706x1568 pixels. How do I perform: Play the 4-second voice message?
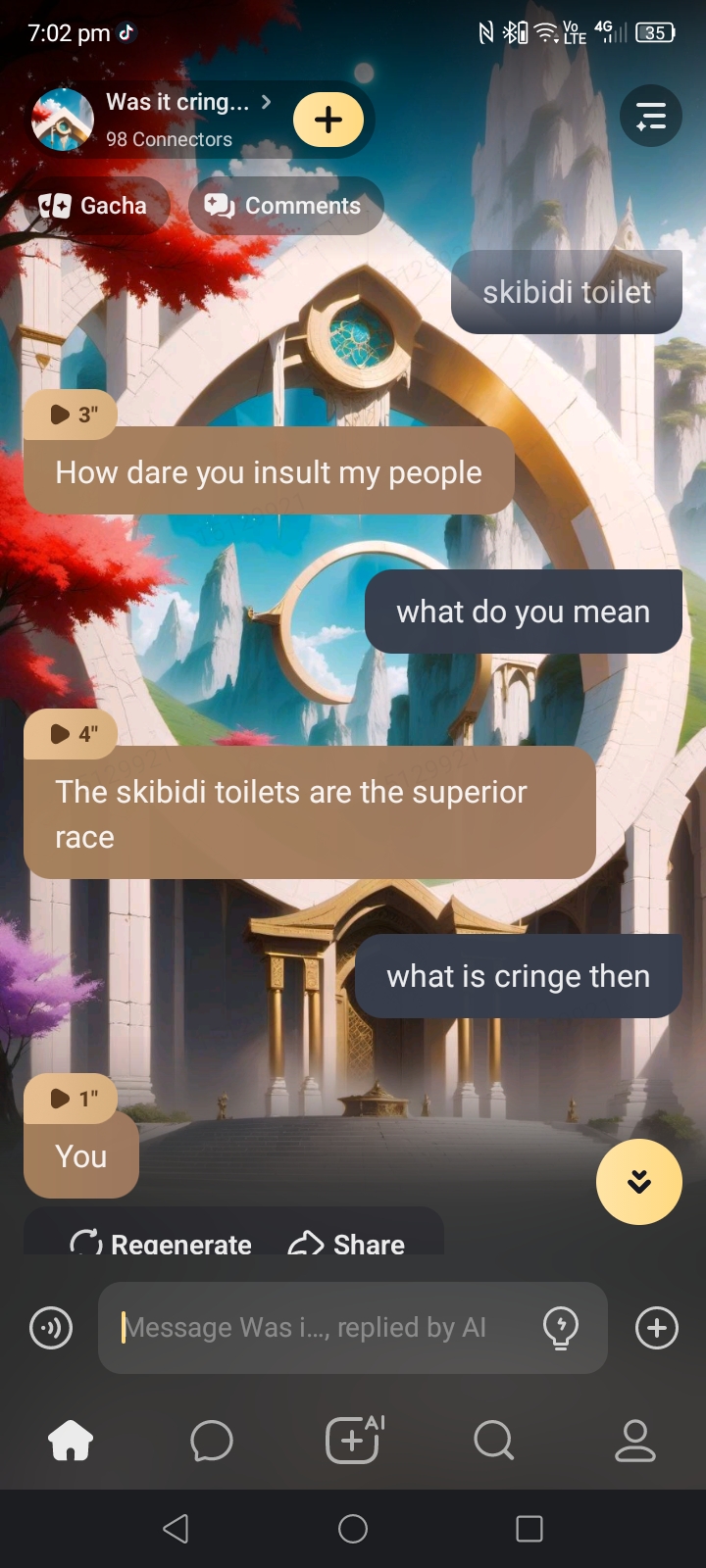tap(71, 734)
